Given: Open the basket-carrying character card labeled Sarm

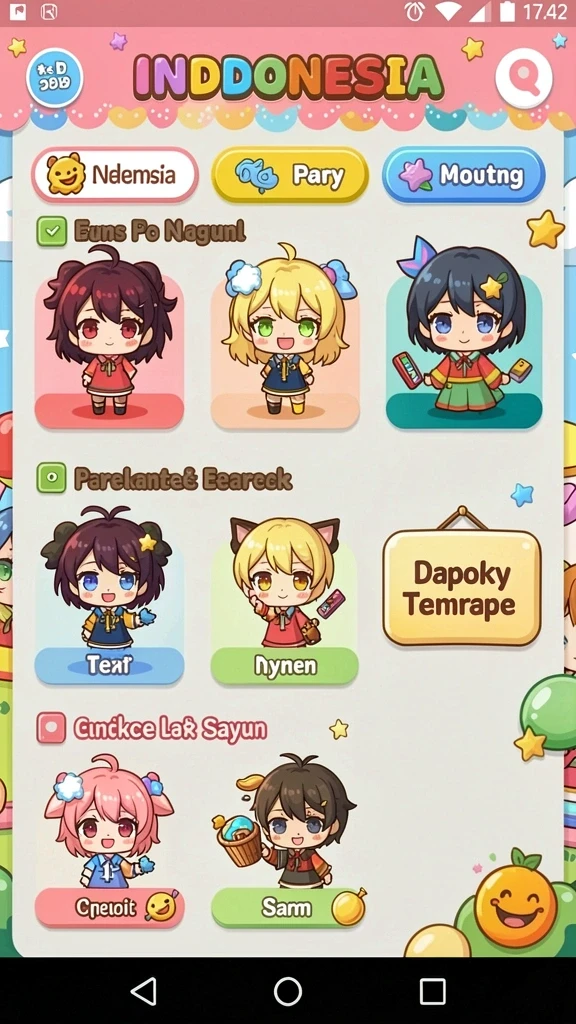Looking at the screenshot, I should (288, 841).
